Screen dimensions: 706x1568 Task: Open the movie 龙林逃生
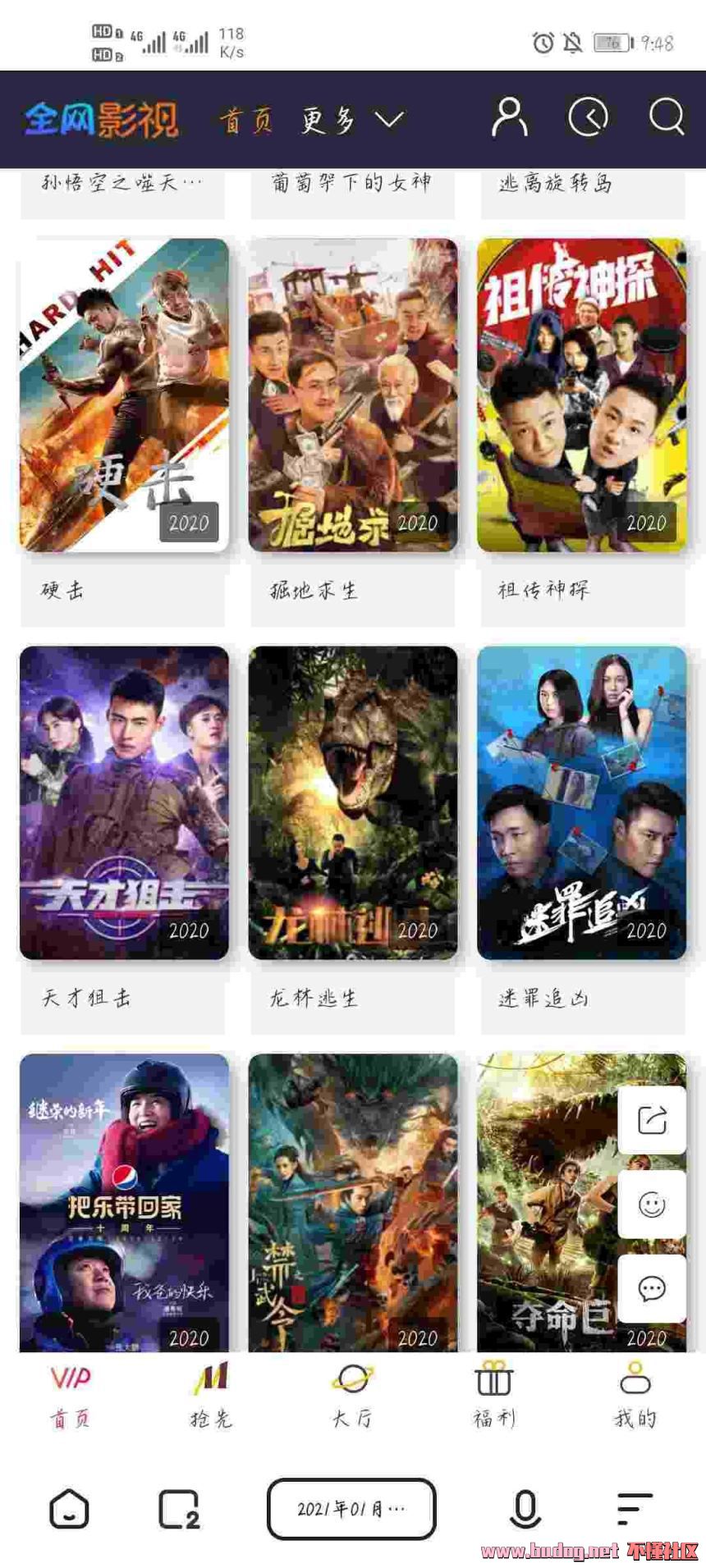point(353,802)
